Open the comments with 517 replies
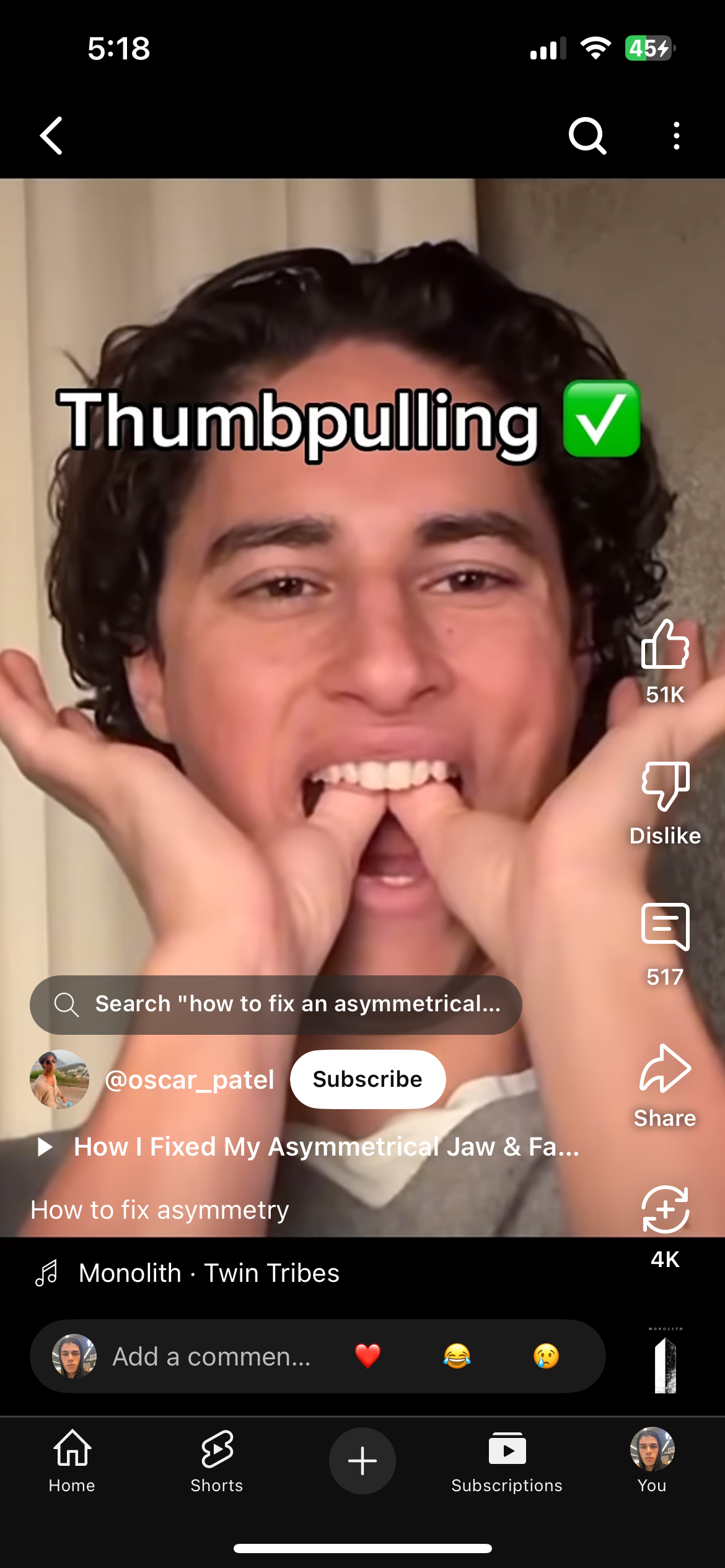The width and height of the screenshot is (725, 1568). tap(665, 928)
